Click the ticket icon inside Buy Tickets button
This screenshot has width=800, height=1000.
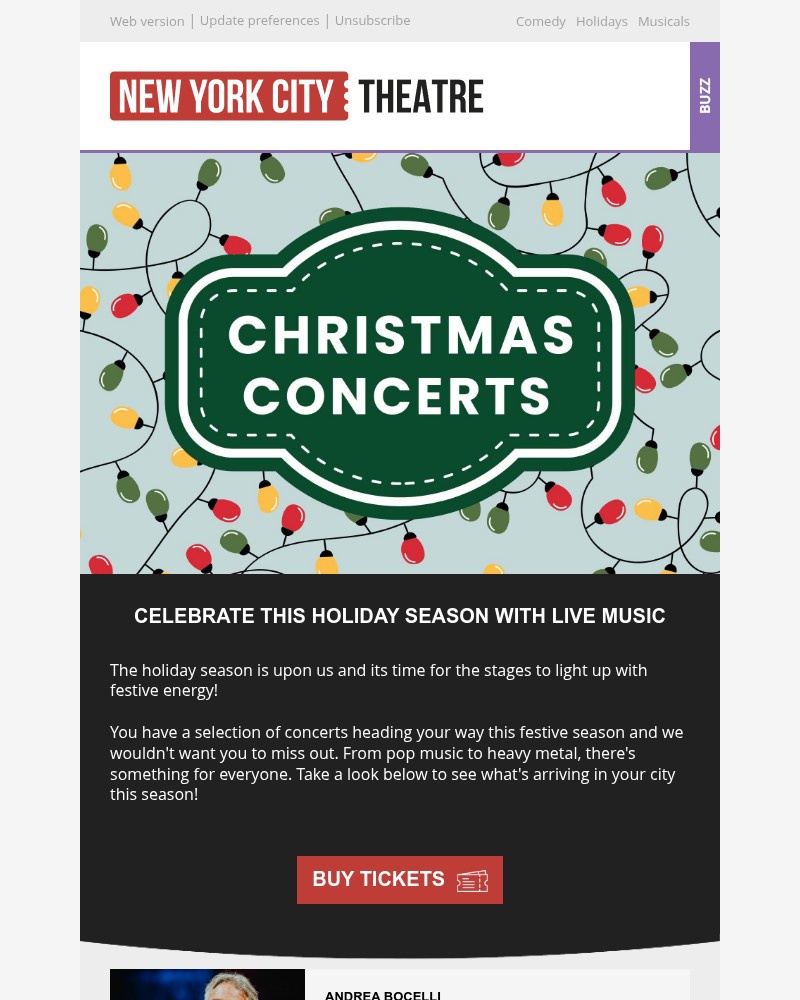tap(471, 880)
